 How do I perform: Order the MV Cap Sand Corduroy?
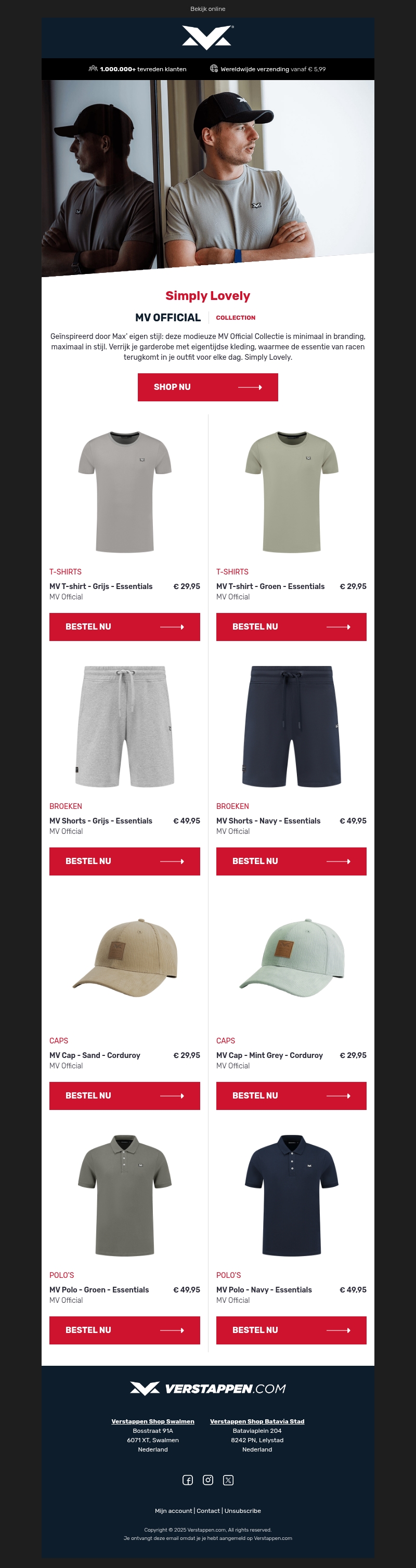pos(124,1095)
